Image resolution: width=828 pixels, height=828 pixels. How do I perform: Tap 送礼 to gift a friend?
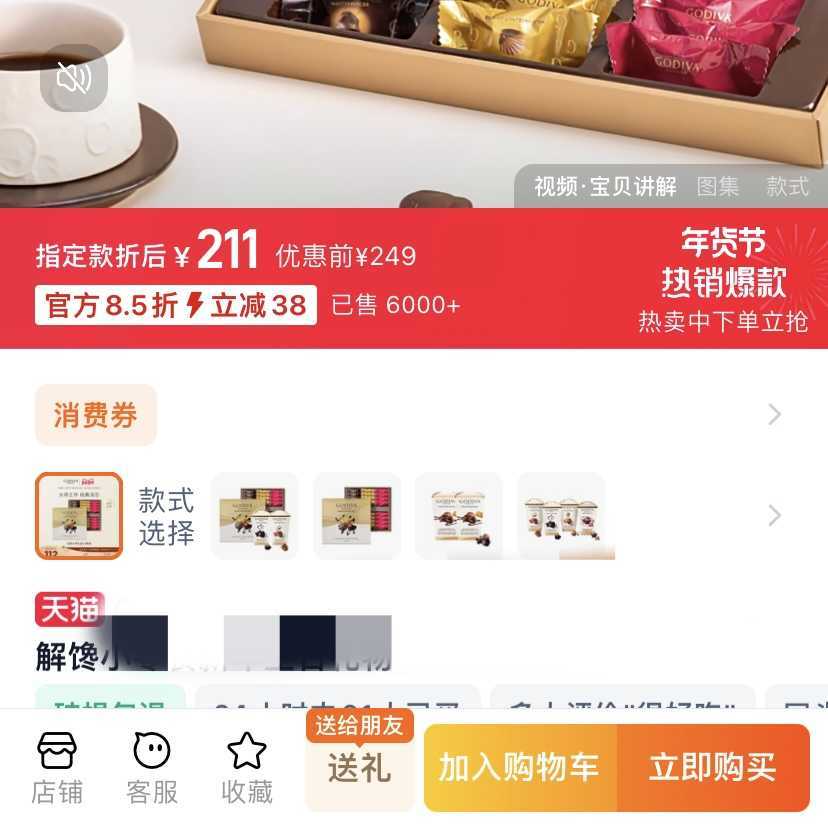[x=359, y=768]
